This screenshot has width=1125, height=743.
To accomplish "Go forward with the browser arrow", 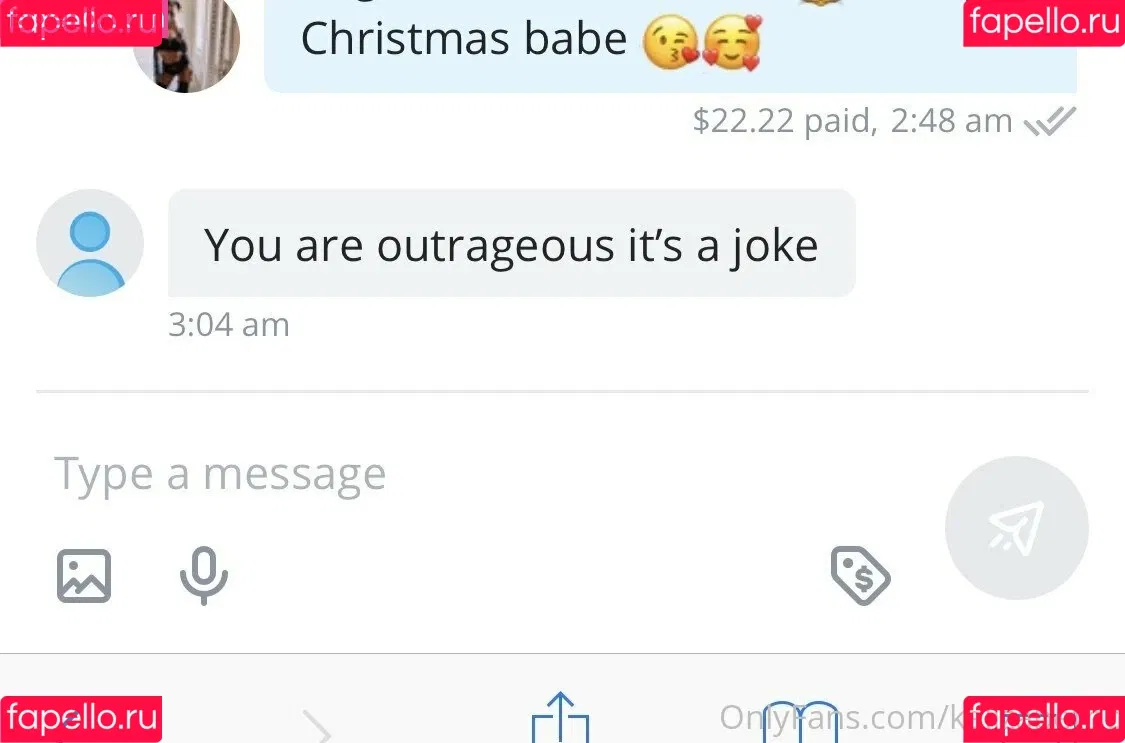I will pos(318,728).
